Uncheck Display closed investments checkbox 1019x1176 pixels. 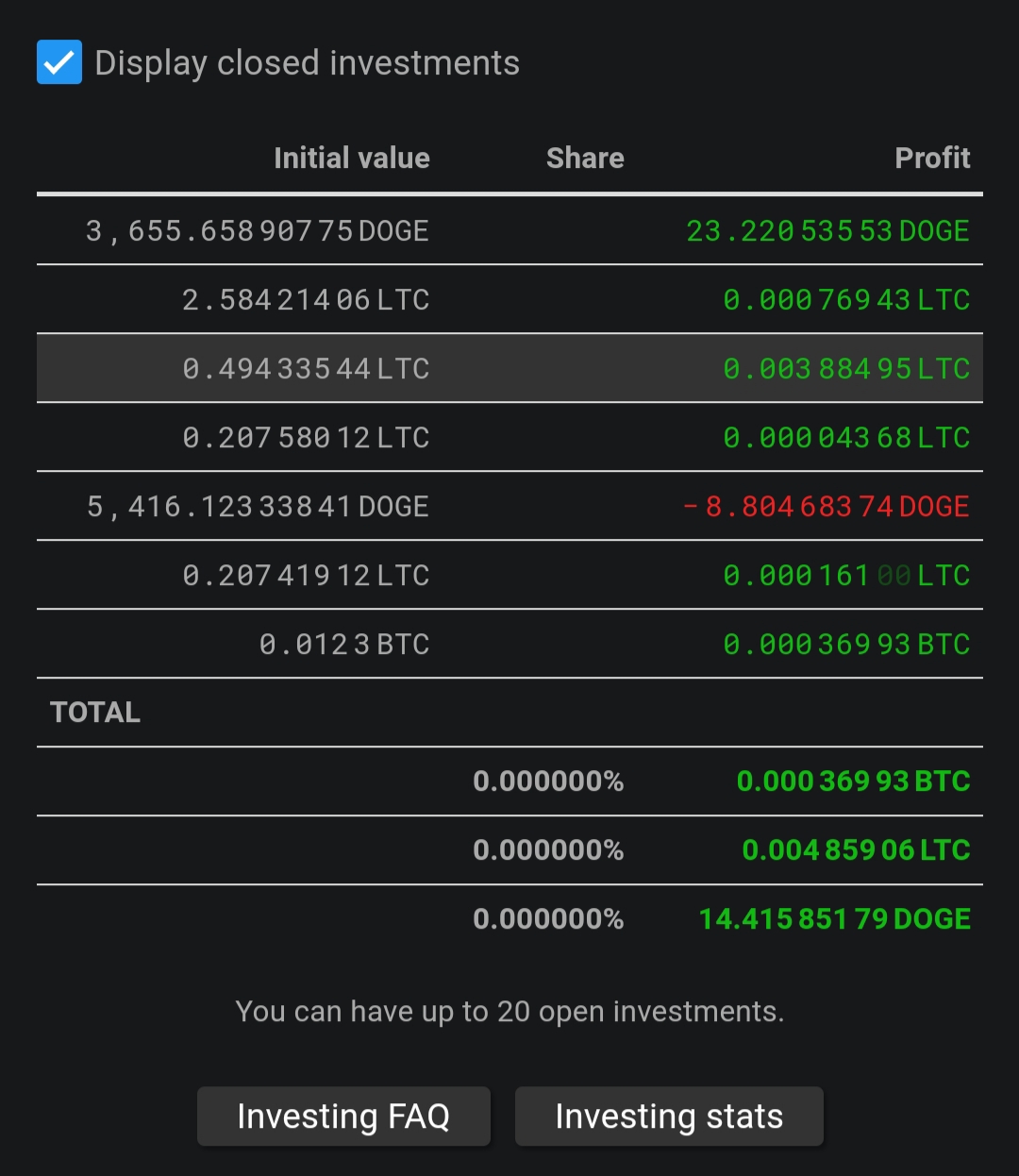point(59,62)
